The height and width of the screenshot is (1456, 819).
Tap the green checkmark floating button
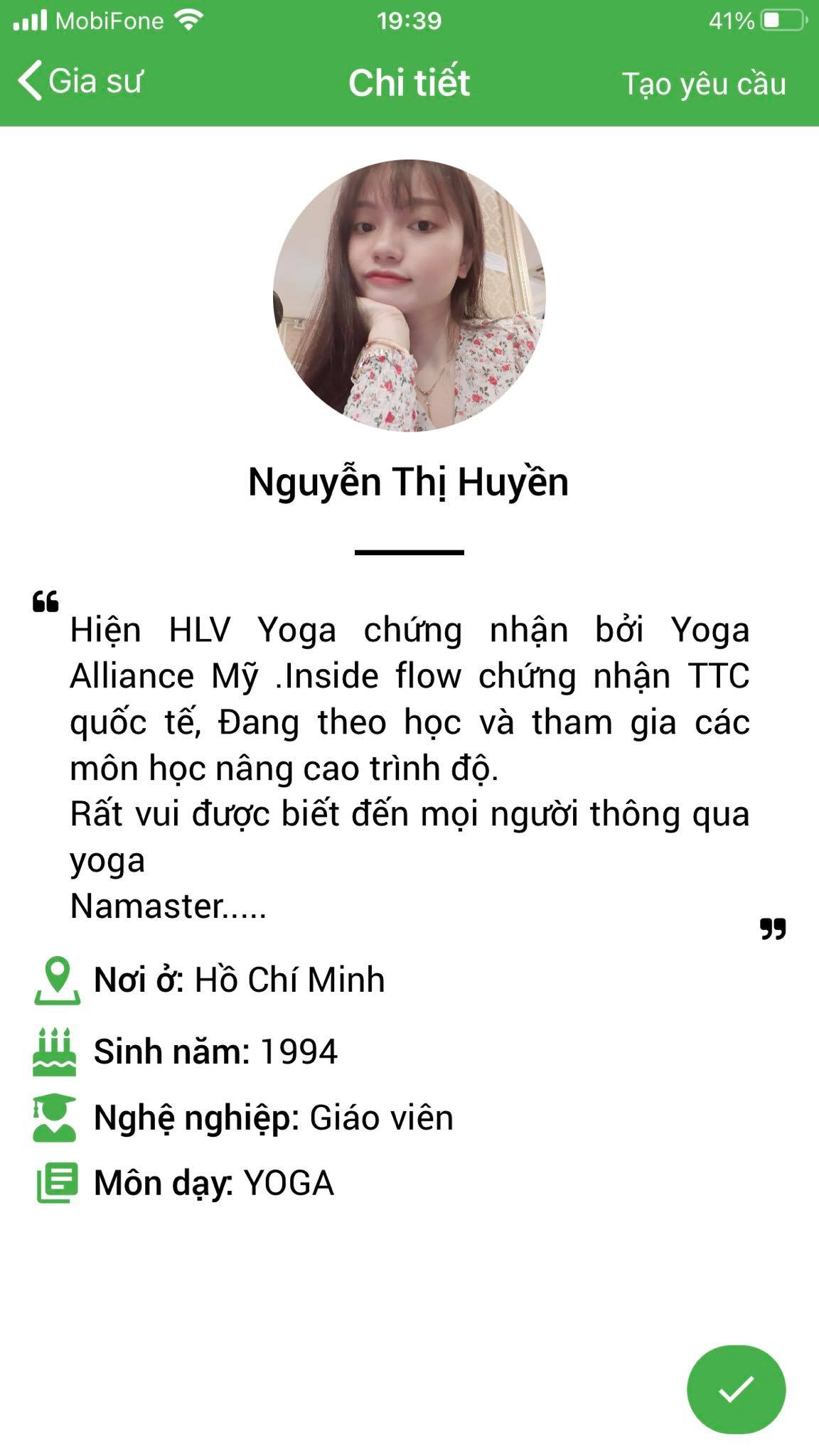click(x=736, y=1388)
